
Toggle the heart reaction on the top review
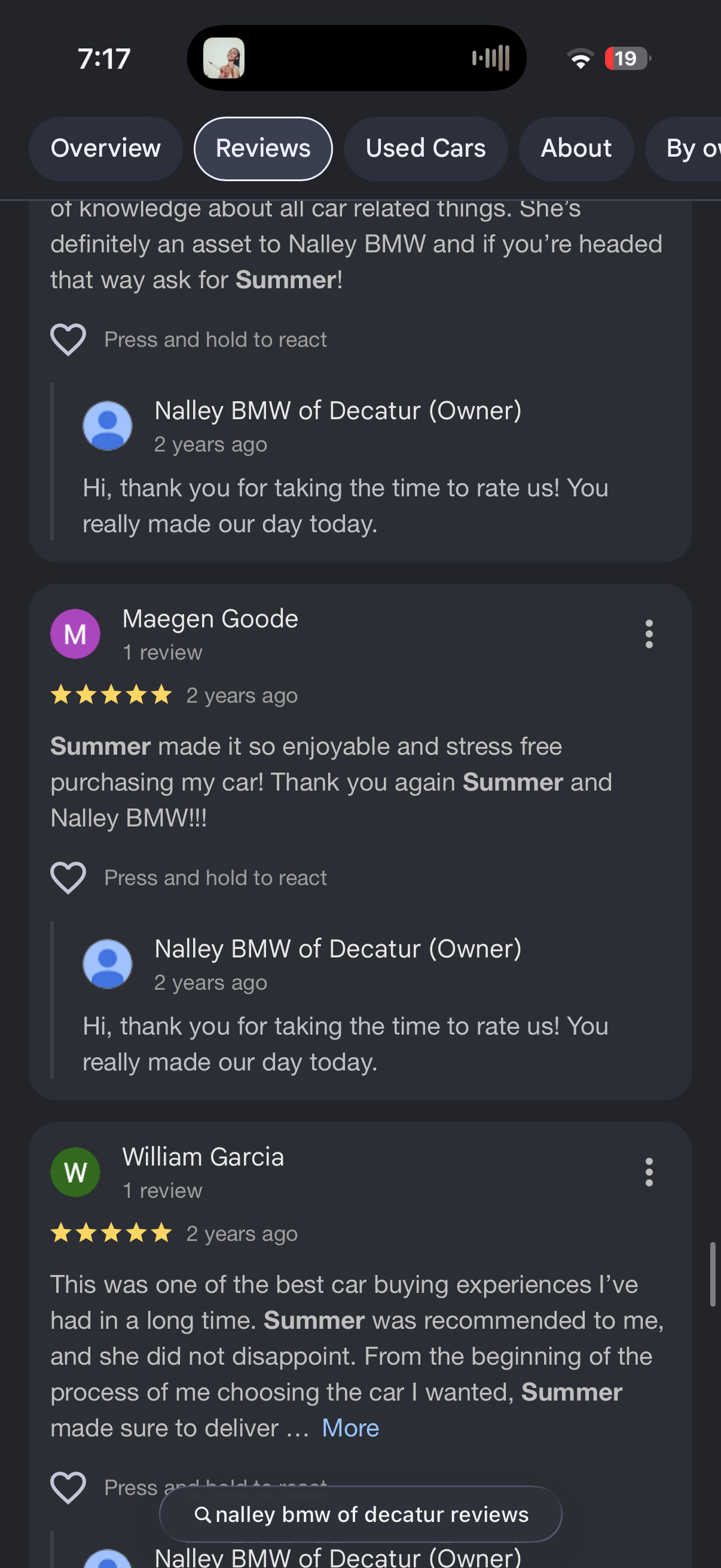tap(68, 339)
